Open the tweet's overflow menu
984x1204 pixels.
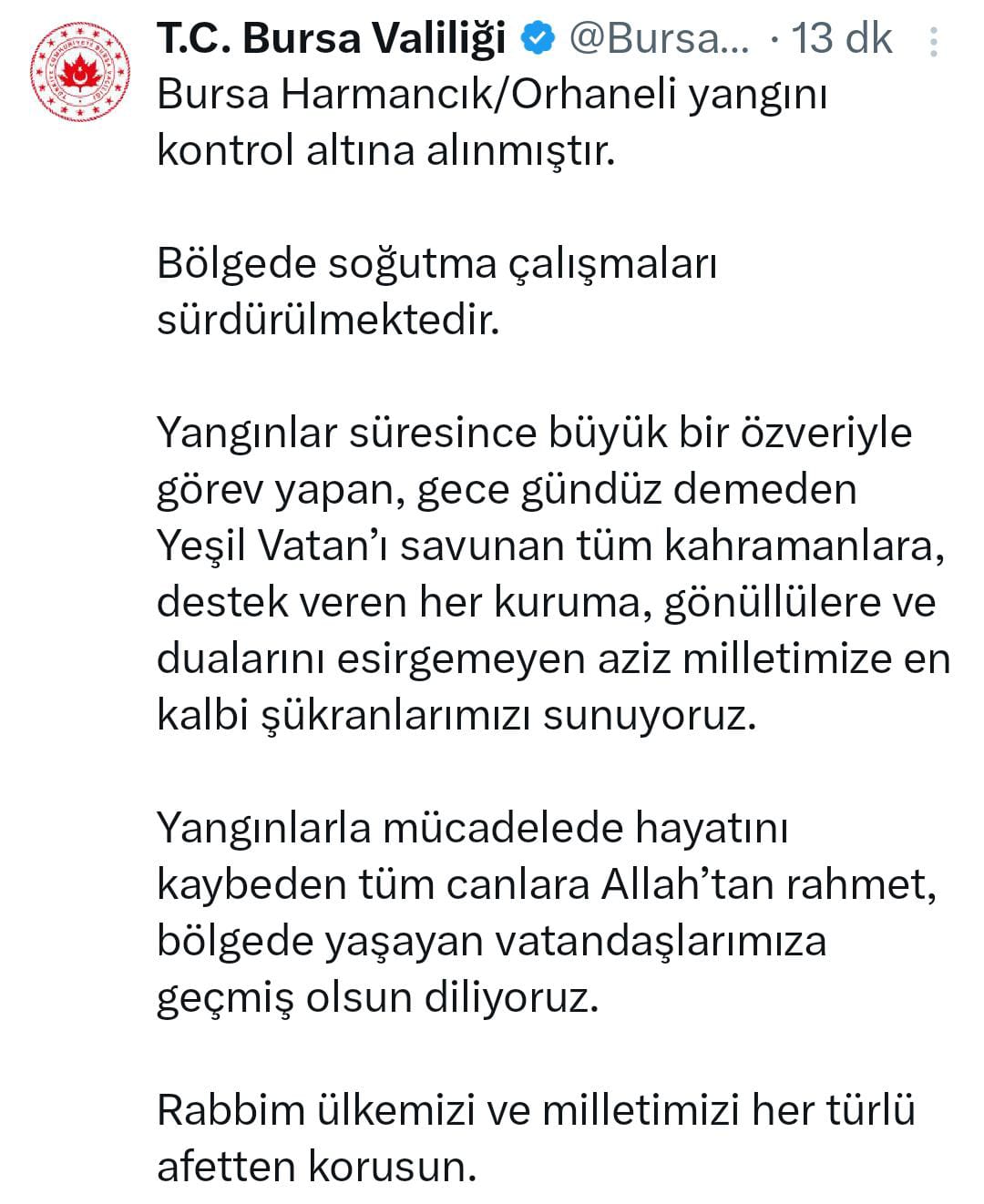(933, 42)
